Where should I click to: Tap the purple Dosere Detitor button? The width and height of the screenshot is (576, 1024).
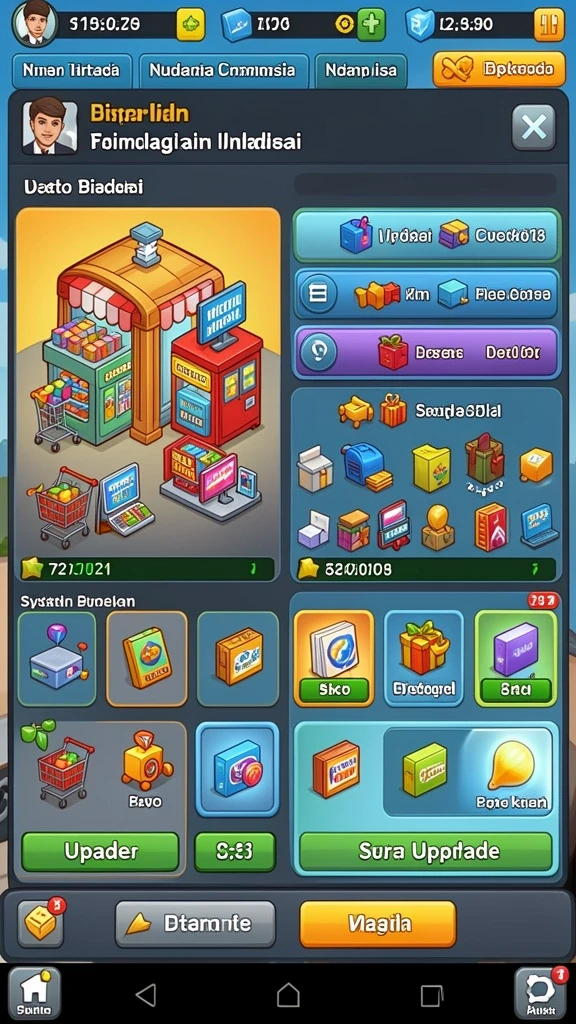point(426,353)
